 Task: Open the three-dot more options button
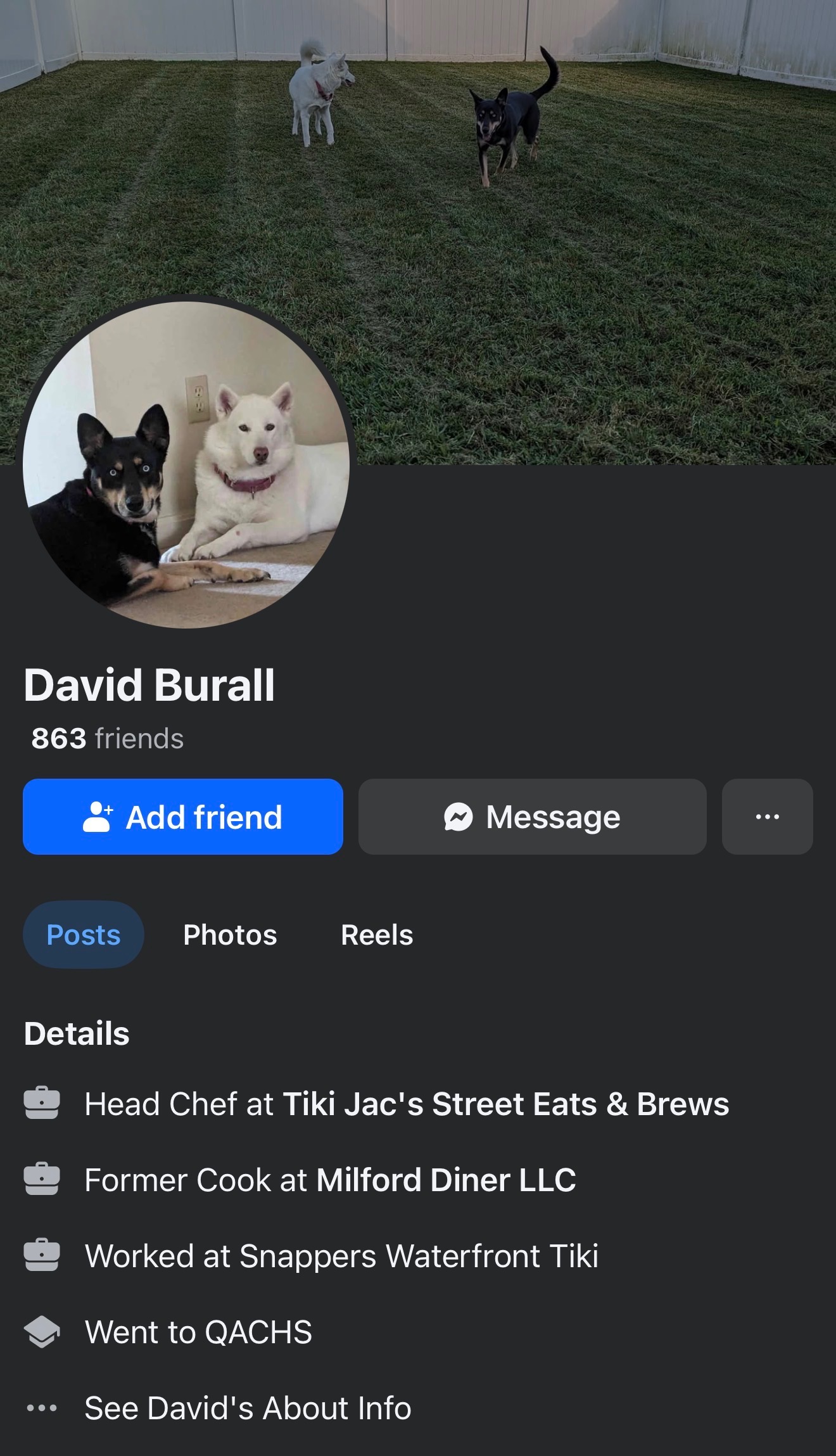pos(767,817)
